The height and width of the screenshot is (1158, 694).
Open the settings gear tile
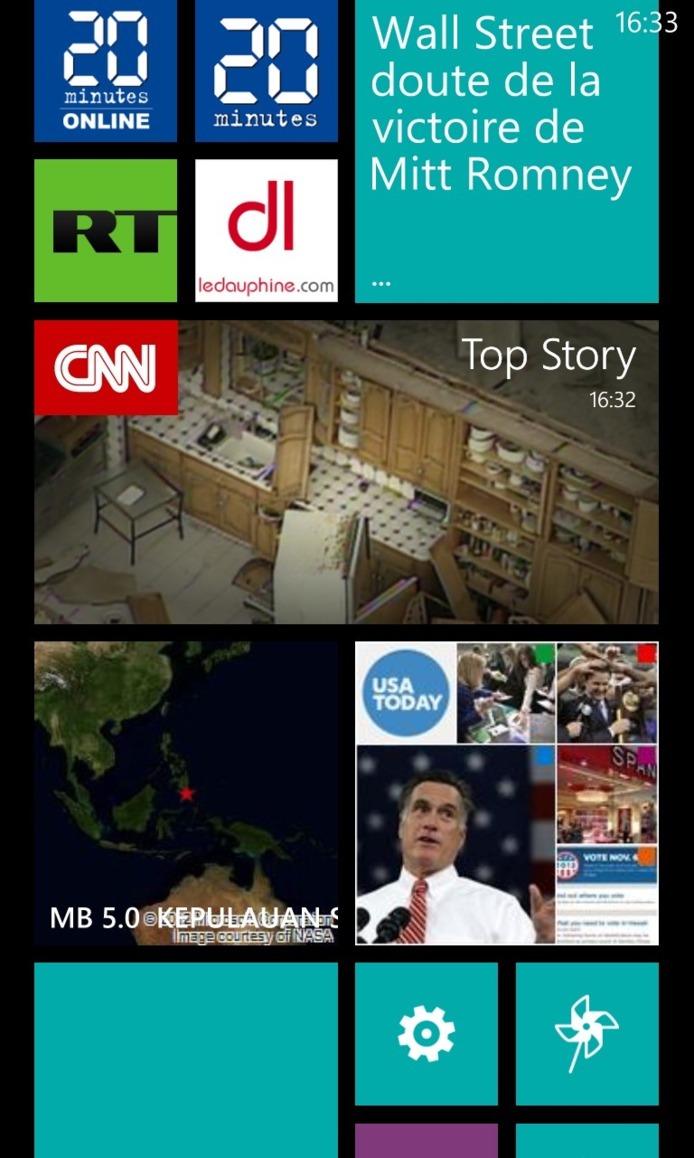426,1034
